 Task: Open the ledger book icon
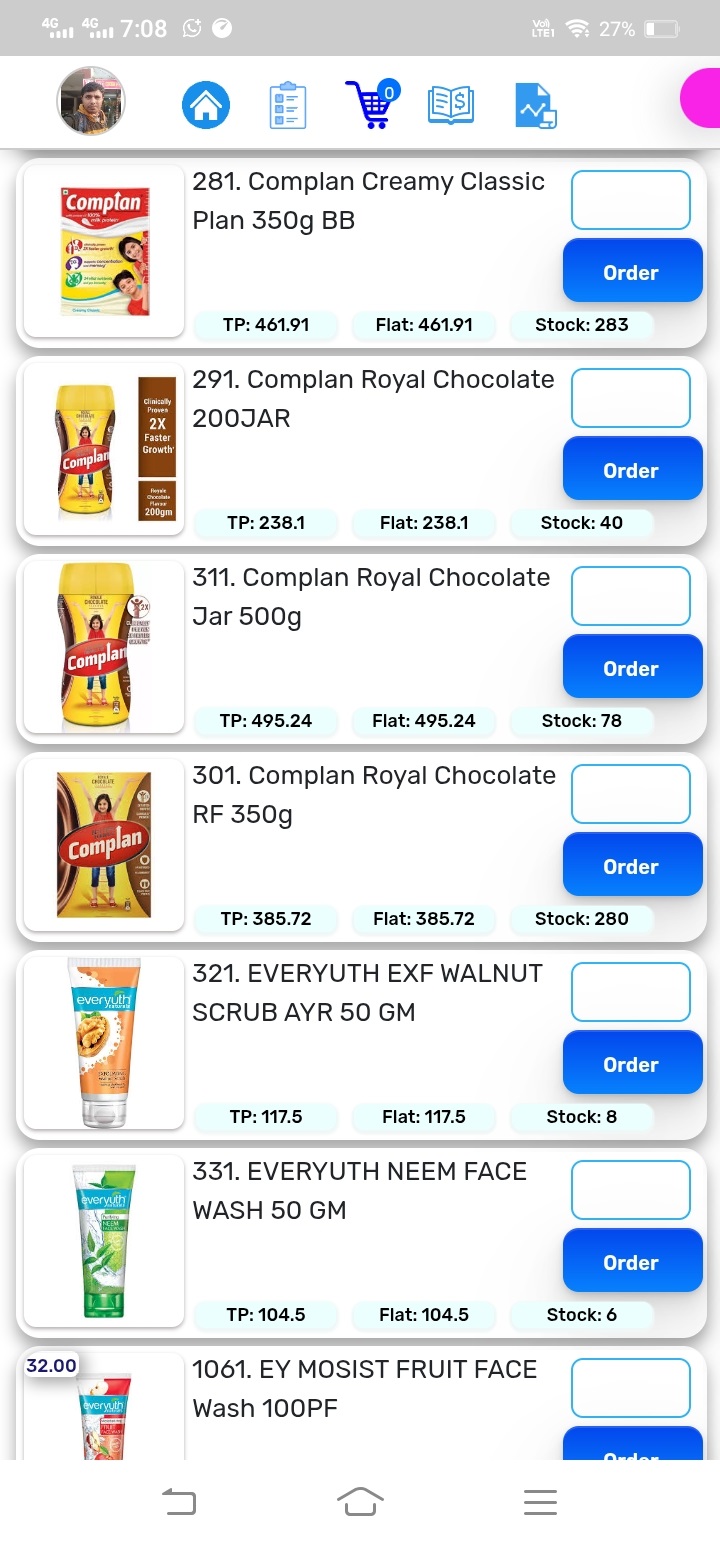(450, 103)
